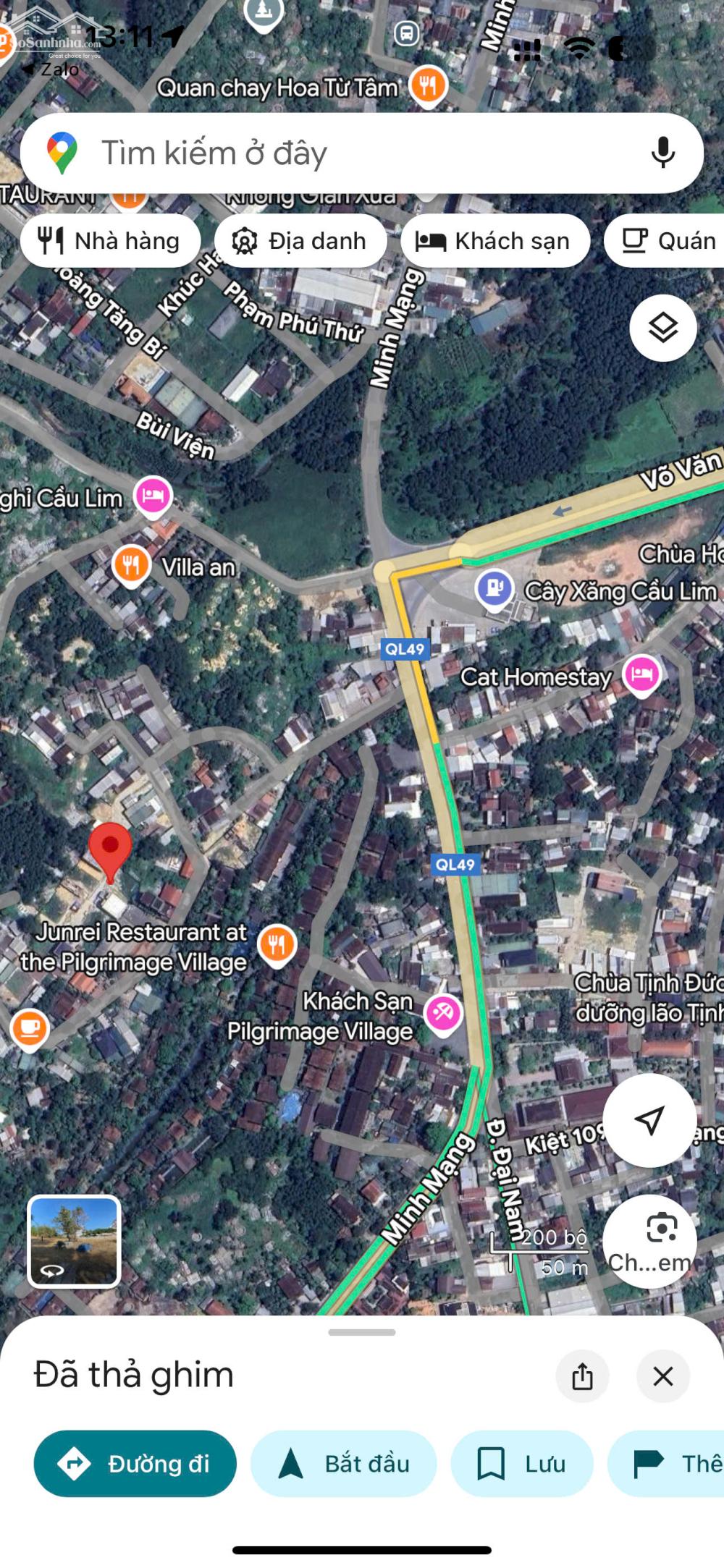Center map on my current location
The image size is (724, 1568).
[x=649, y=1120]
